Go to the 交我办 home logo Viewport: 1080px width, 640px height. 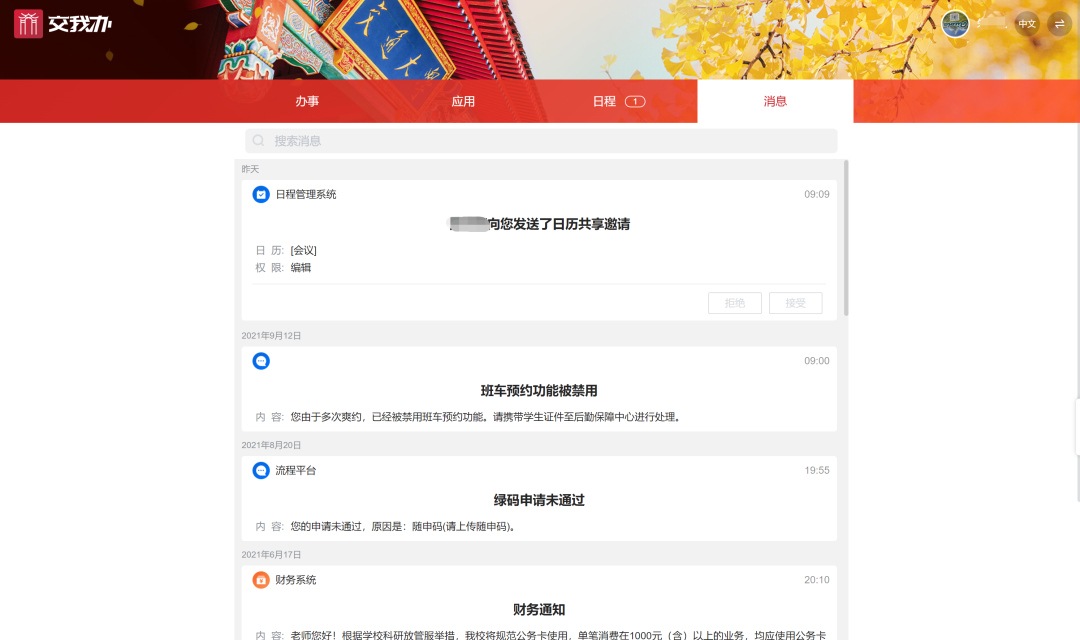[x=62, y=24]
